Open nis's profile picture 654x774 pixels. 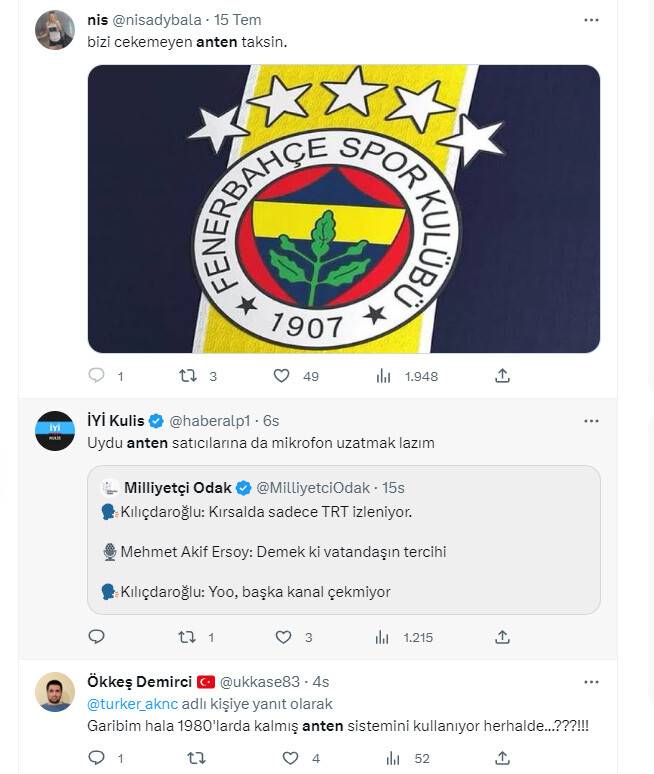[55, 30]
